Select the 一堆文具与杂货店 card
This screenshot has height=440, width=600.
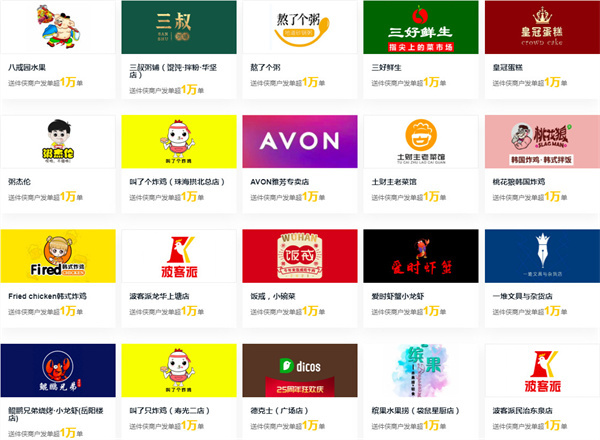tap(542, 257)
